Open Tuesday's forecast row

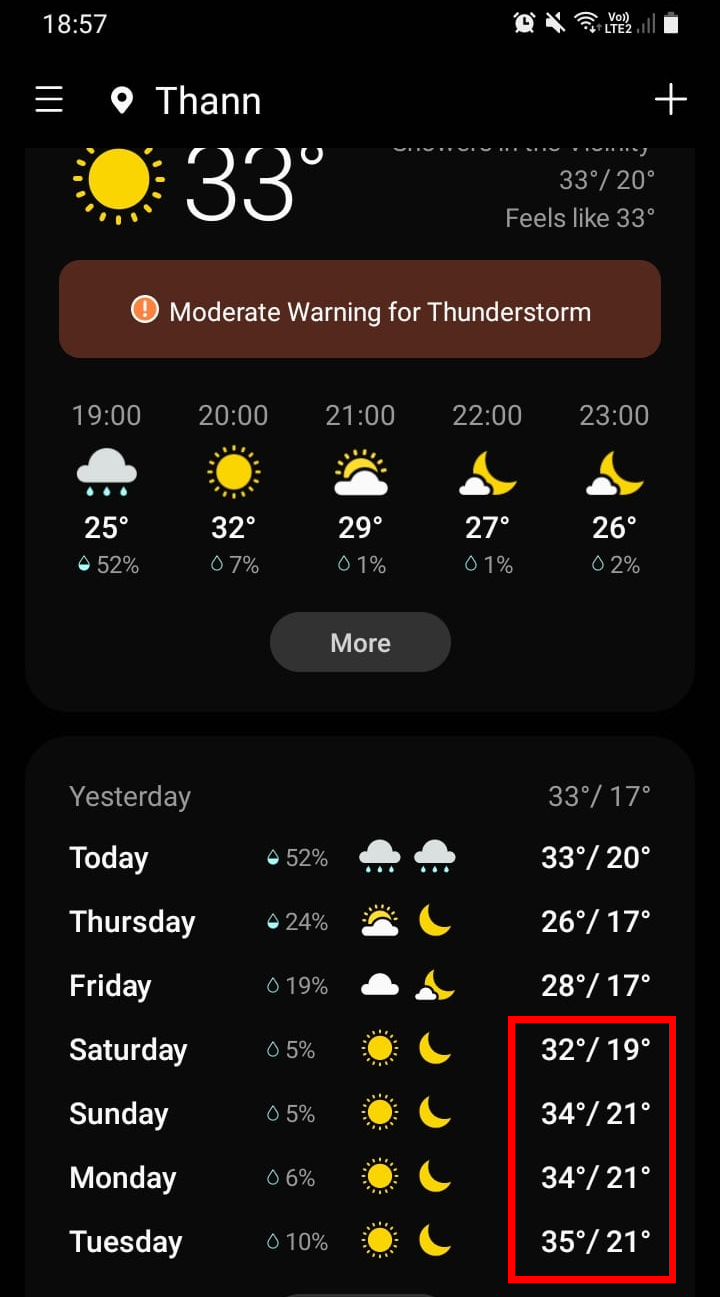coord(360,1241)
